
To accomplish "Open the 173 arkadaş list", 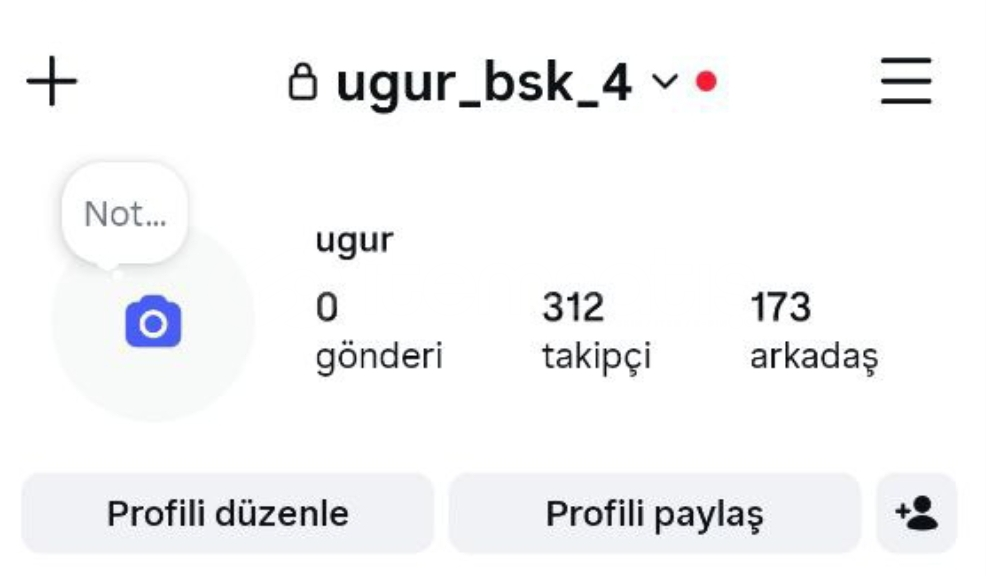I will click(x=813, y=331).
